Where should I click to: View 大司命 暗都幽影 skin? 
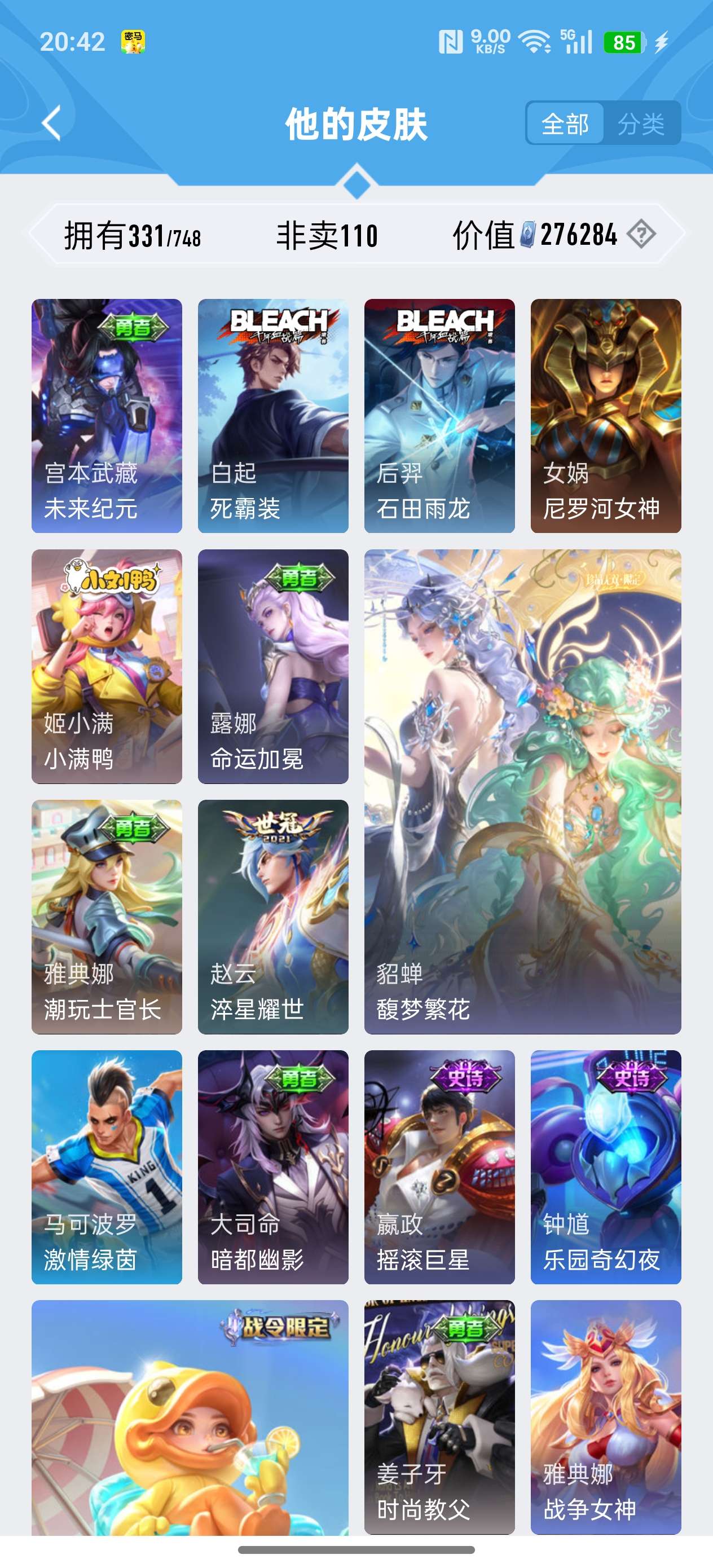(x=273, y=1167)
